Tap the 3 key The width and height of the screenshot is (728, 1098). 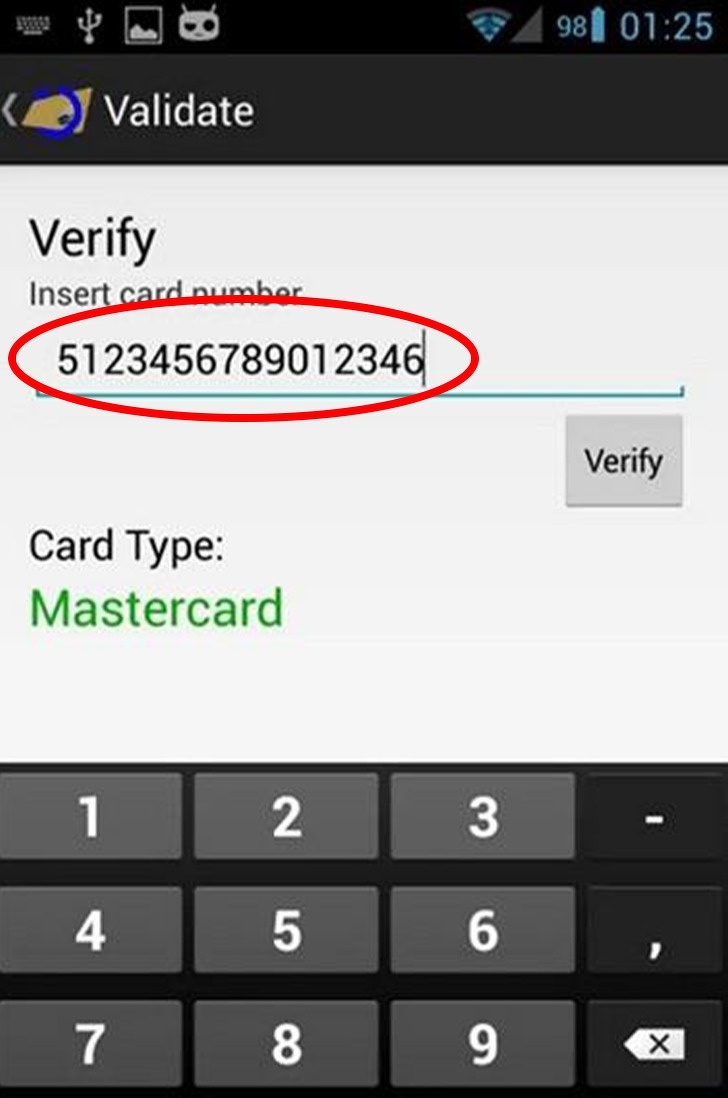click(482, 816)
